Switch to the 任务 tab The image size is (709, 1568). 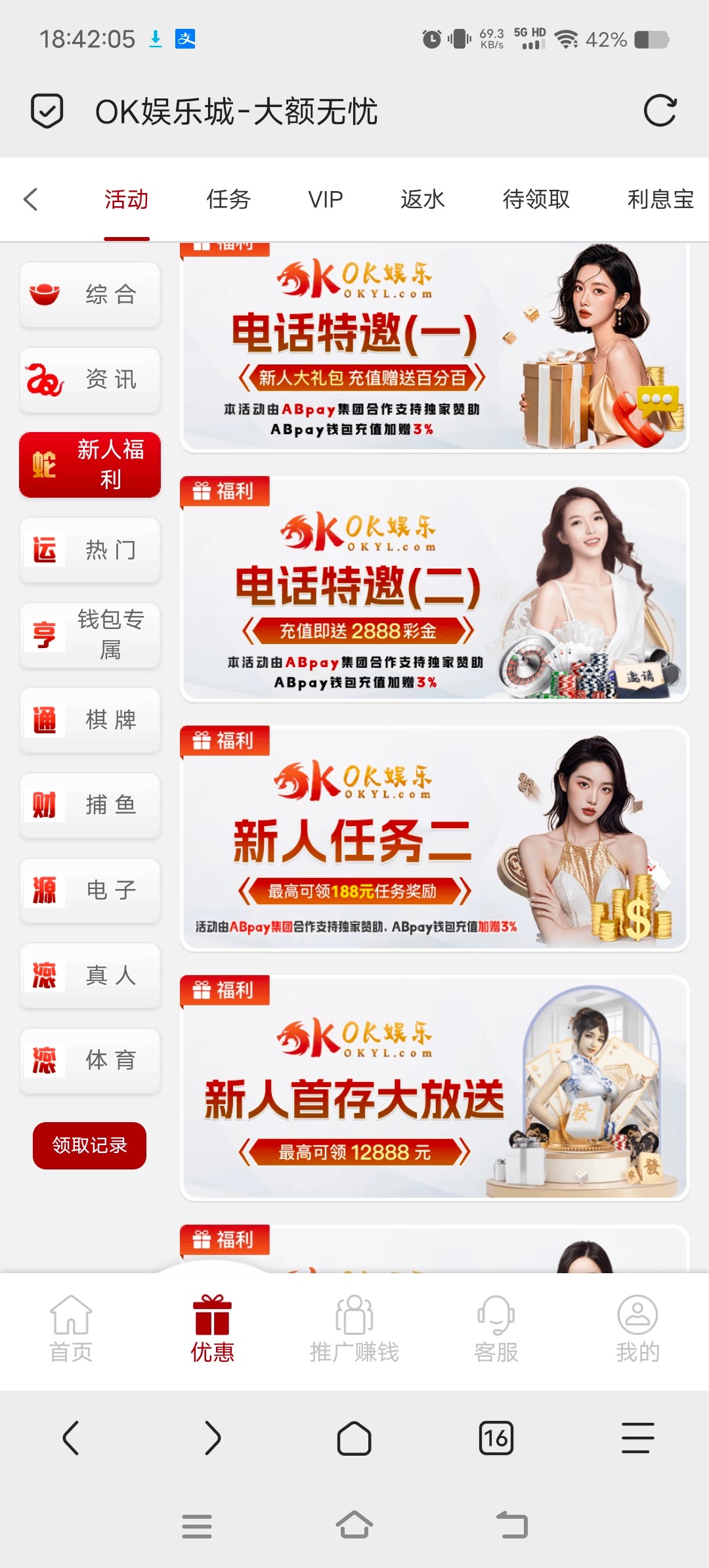[x=228, y=199]
